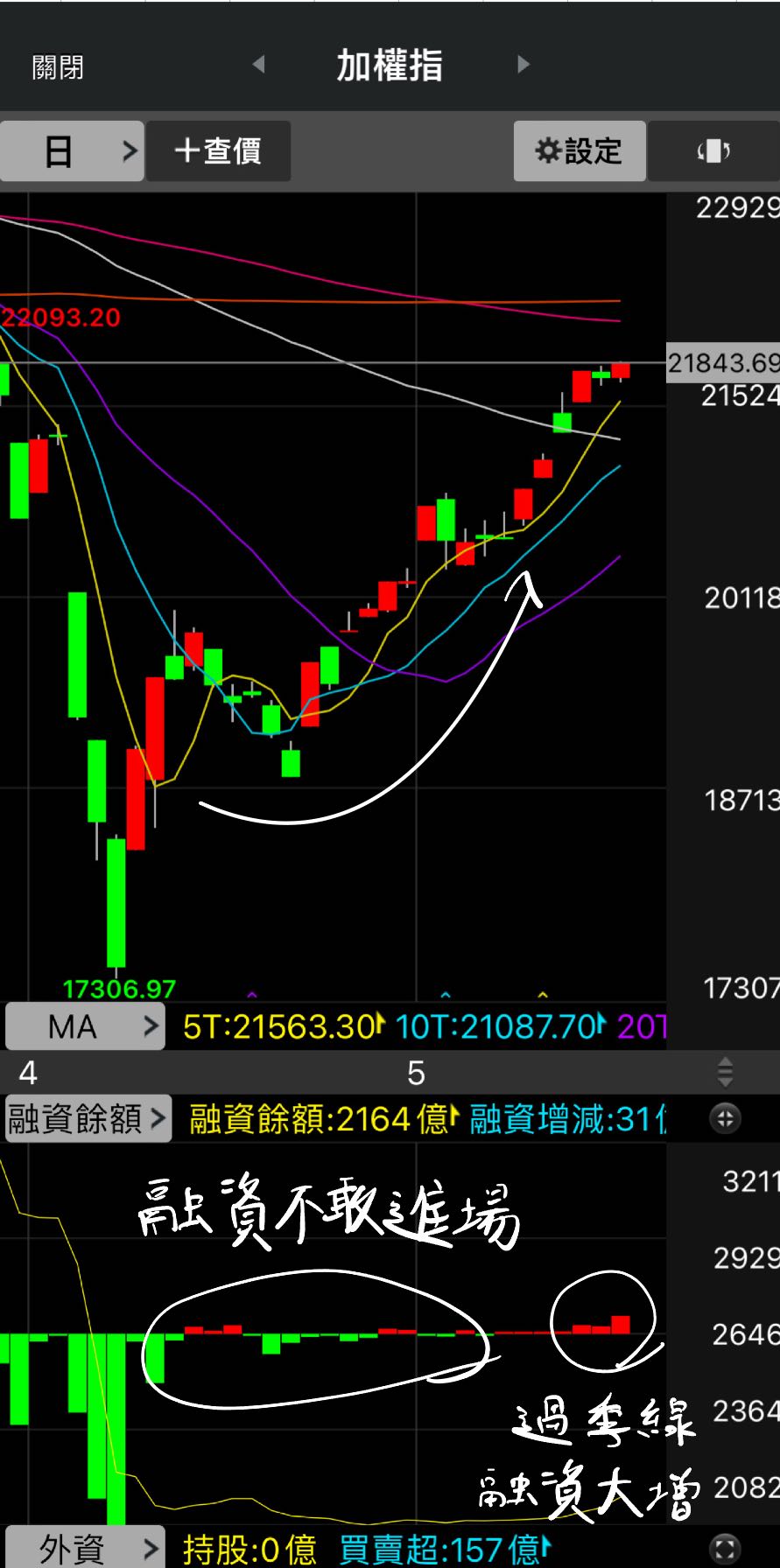Click the 買賣超:157億 foreign trading value
780x1568 pixels.
point(438,1545)
